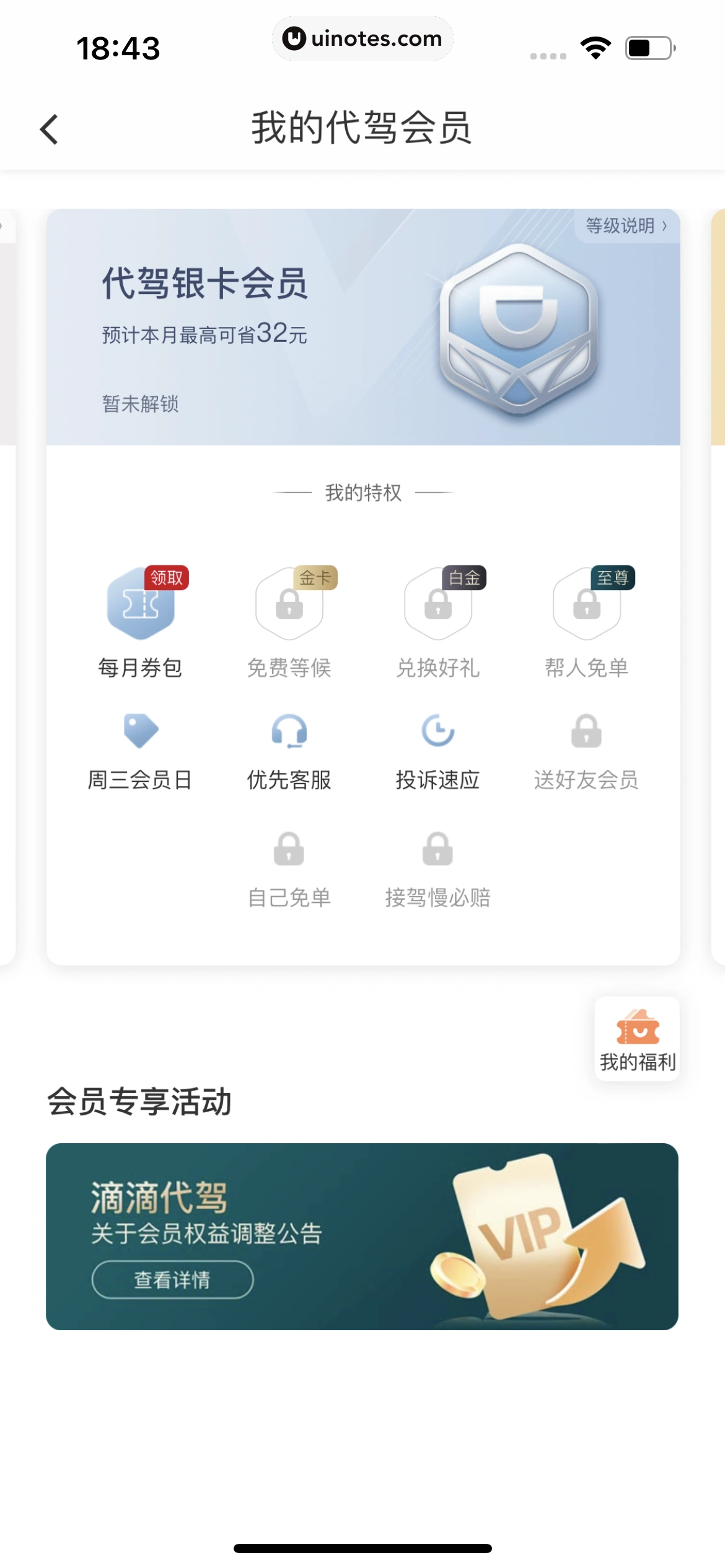Go back from 我的代驾会员 page
Image resolution: width=725 pixels, height=1568 pixels.
point(50,129)
